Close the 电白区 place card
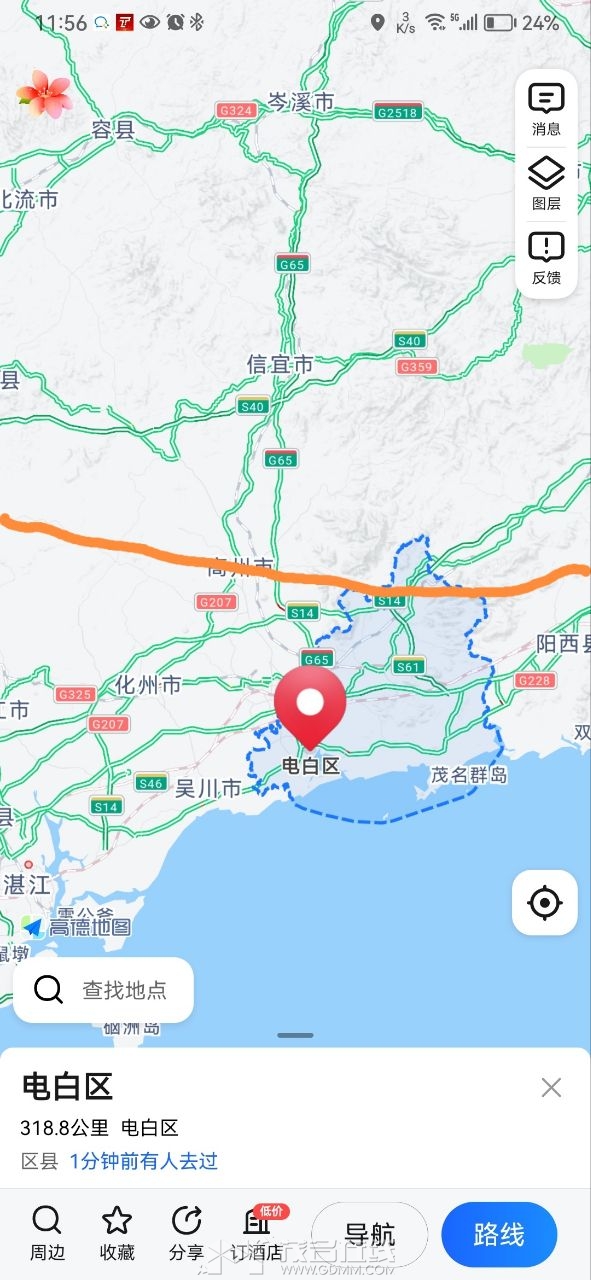This screenshot has height=1280, width=591. (551, 1088)
